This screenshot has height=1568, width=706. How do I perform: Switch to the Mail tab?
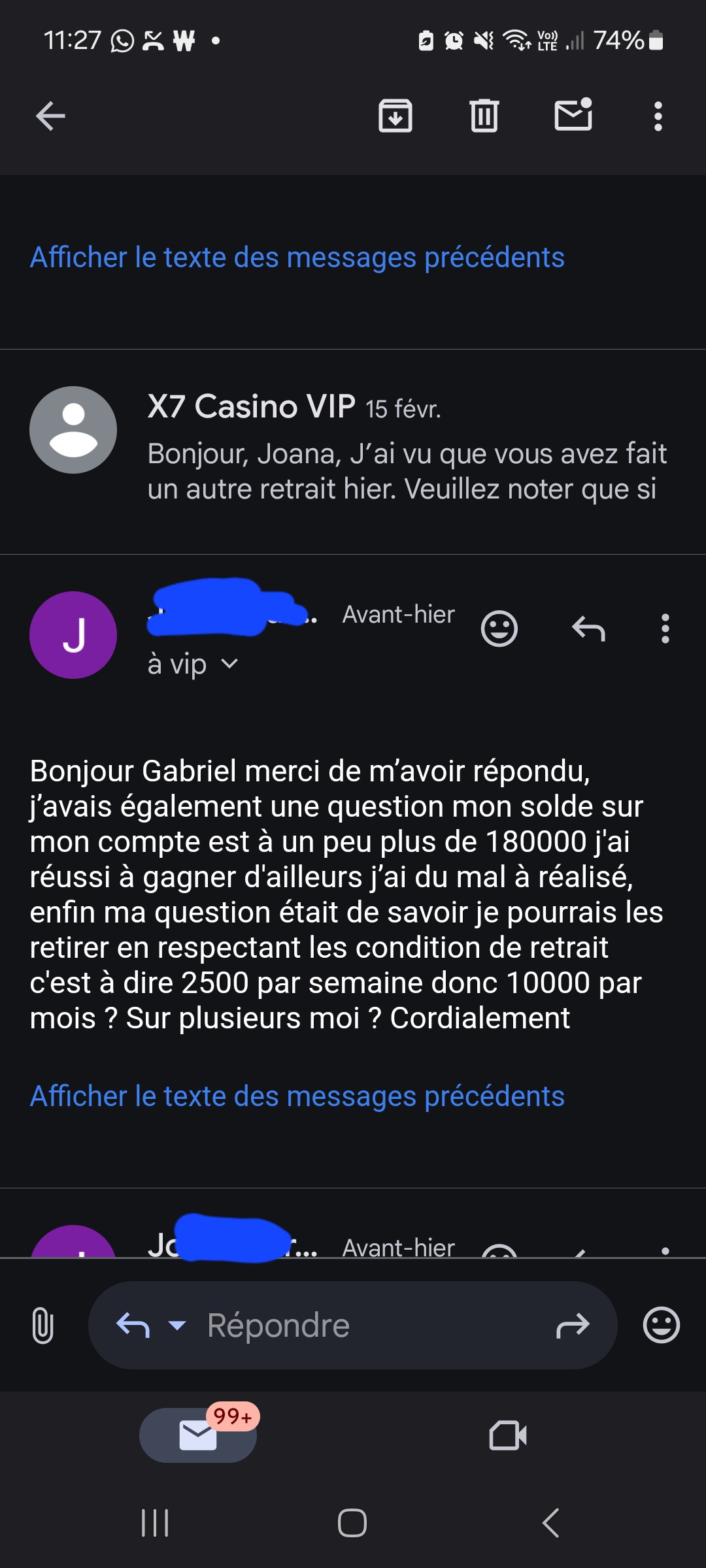(198, 1435)
